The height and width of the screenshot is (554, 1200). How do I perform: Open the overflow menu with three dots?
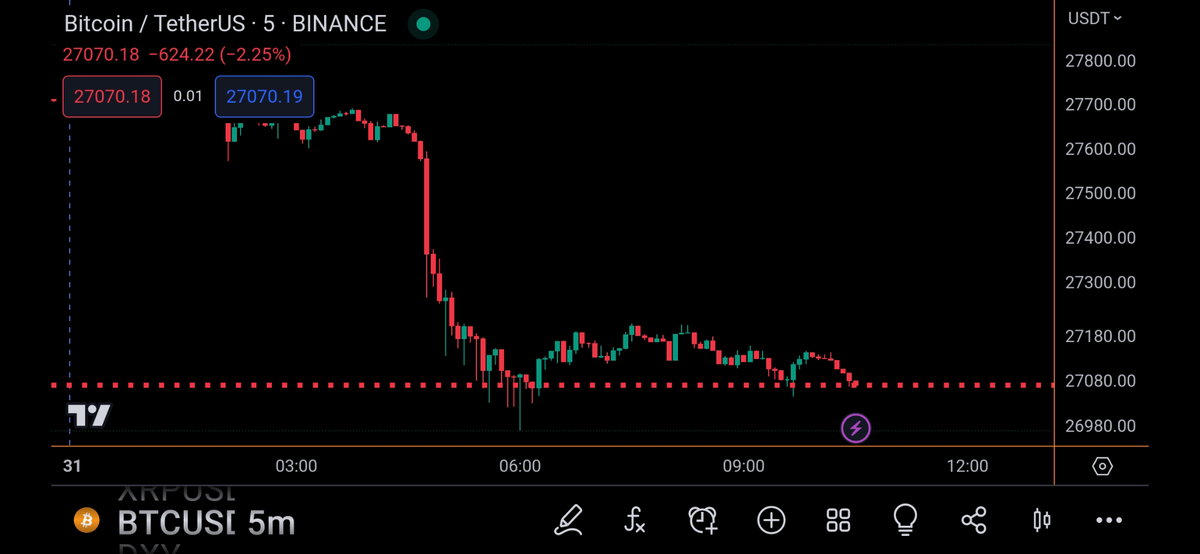point(1109,519)
